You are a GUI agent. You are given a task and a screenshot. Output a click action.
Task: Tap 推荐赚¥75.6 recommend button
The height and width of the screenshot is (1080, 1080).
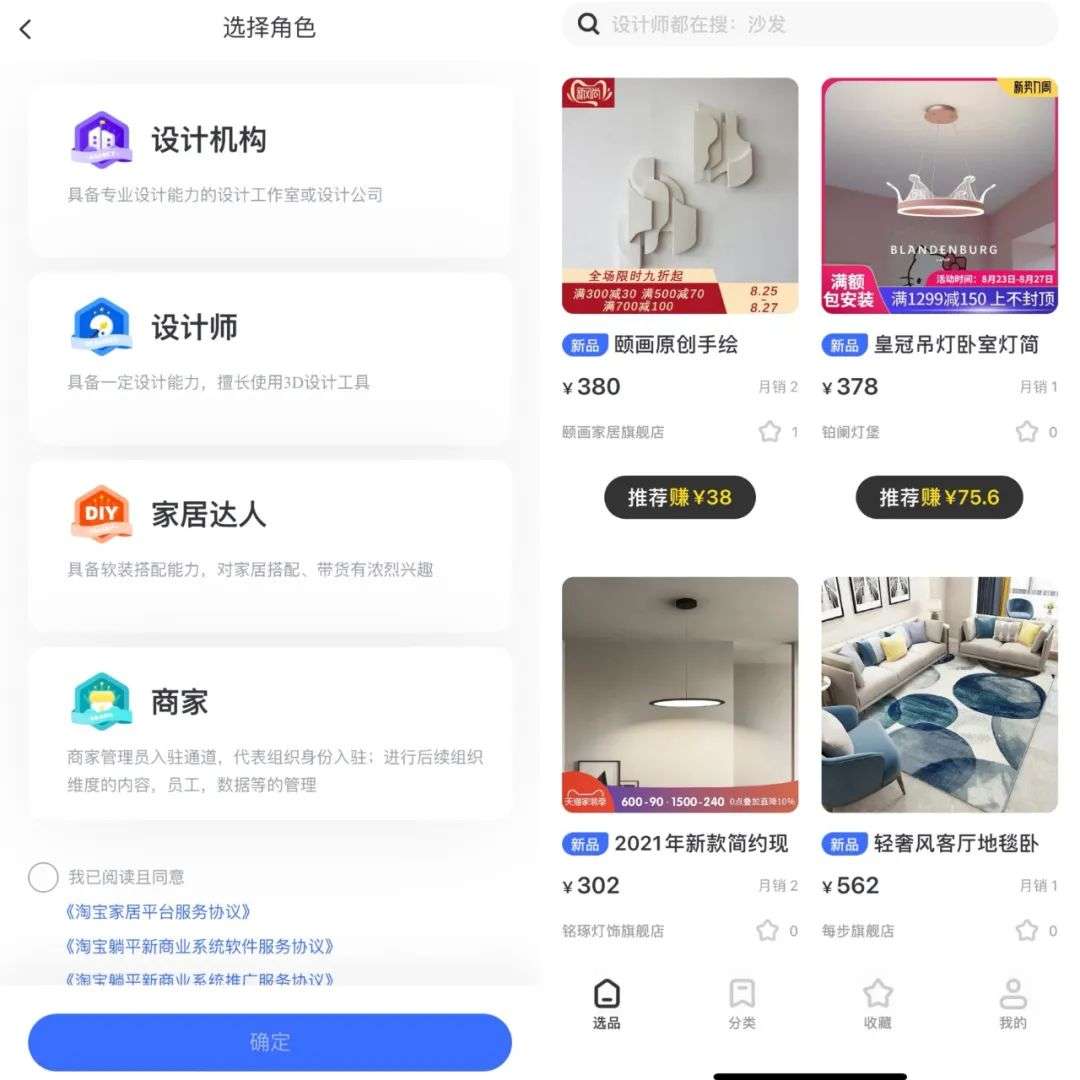[939, 497]
